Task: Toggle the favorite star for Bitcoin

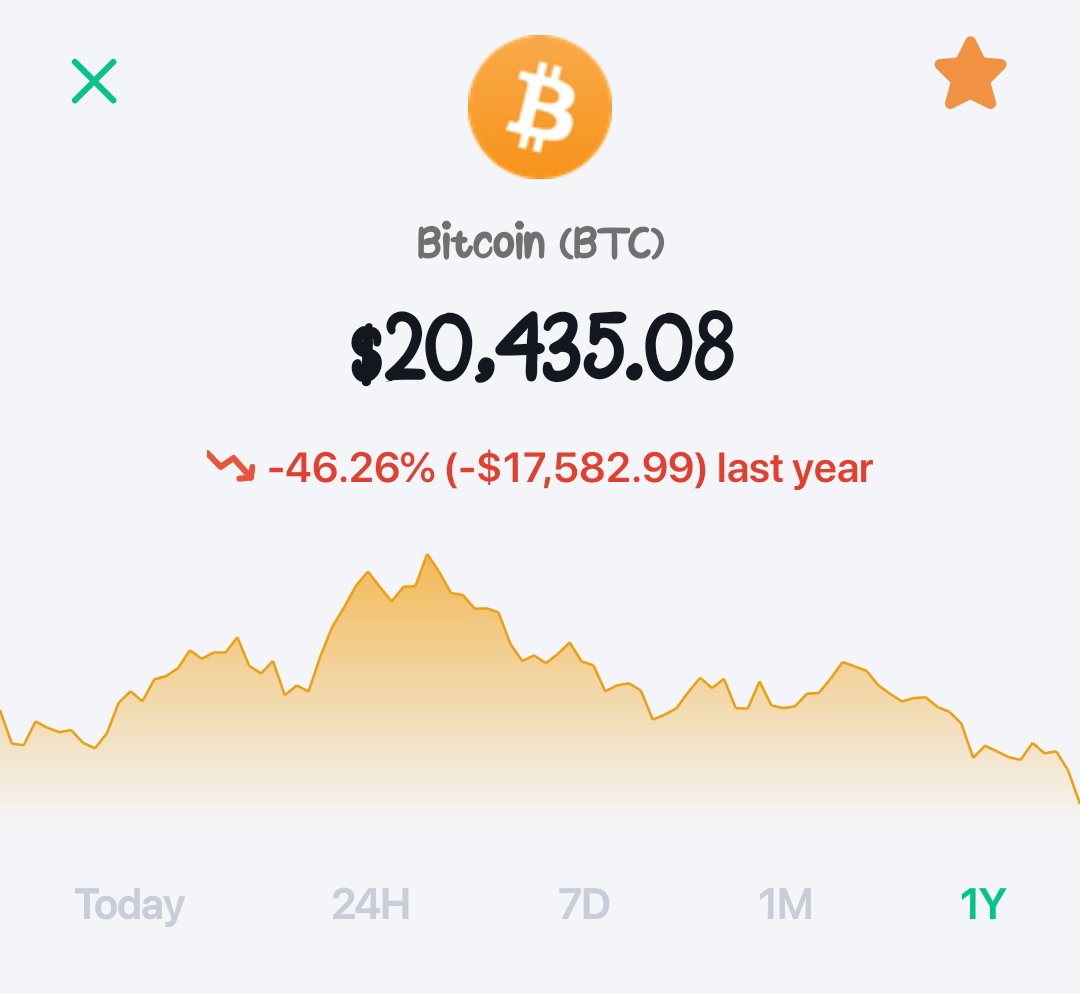Action: [970, 74]
